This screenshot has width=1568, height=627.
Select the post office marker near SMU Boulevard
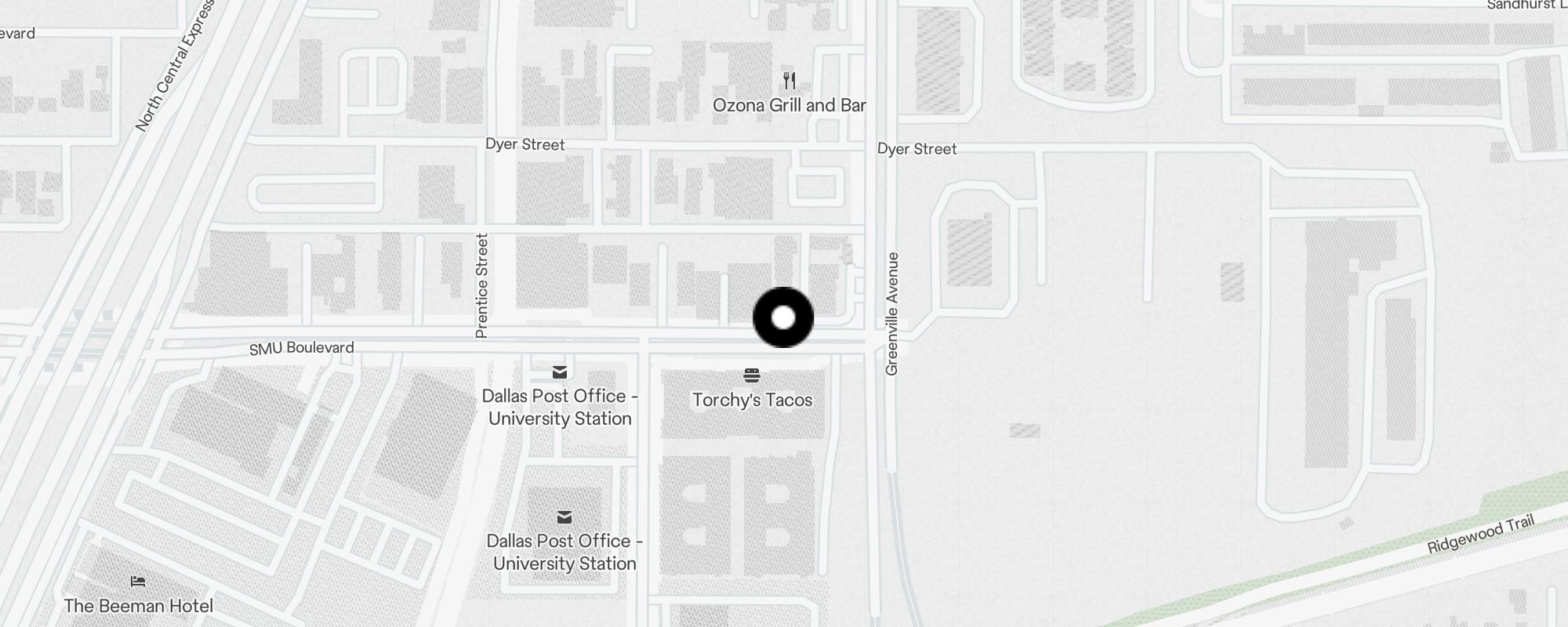coord(560,372)
